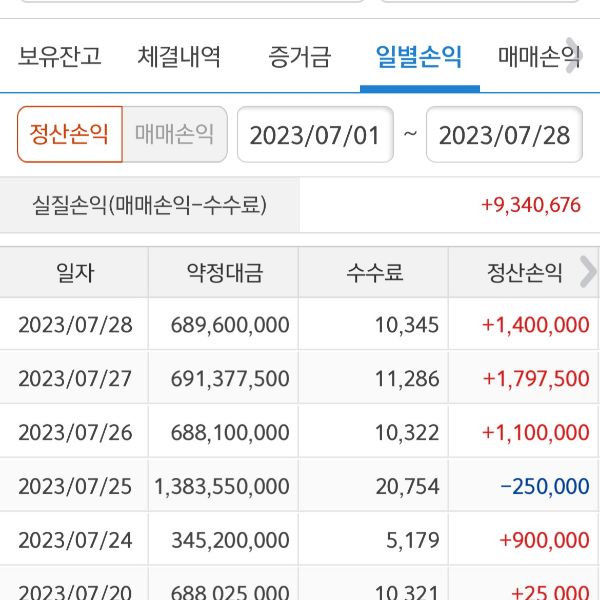Go to the 증거금 tab
Image resolution: width=600 pixels, height=600 pixels.
(x=299, y=56)
